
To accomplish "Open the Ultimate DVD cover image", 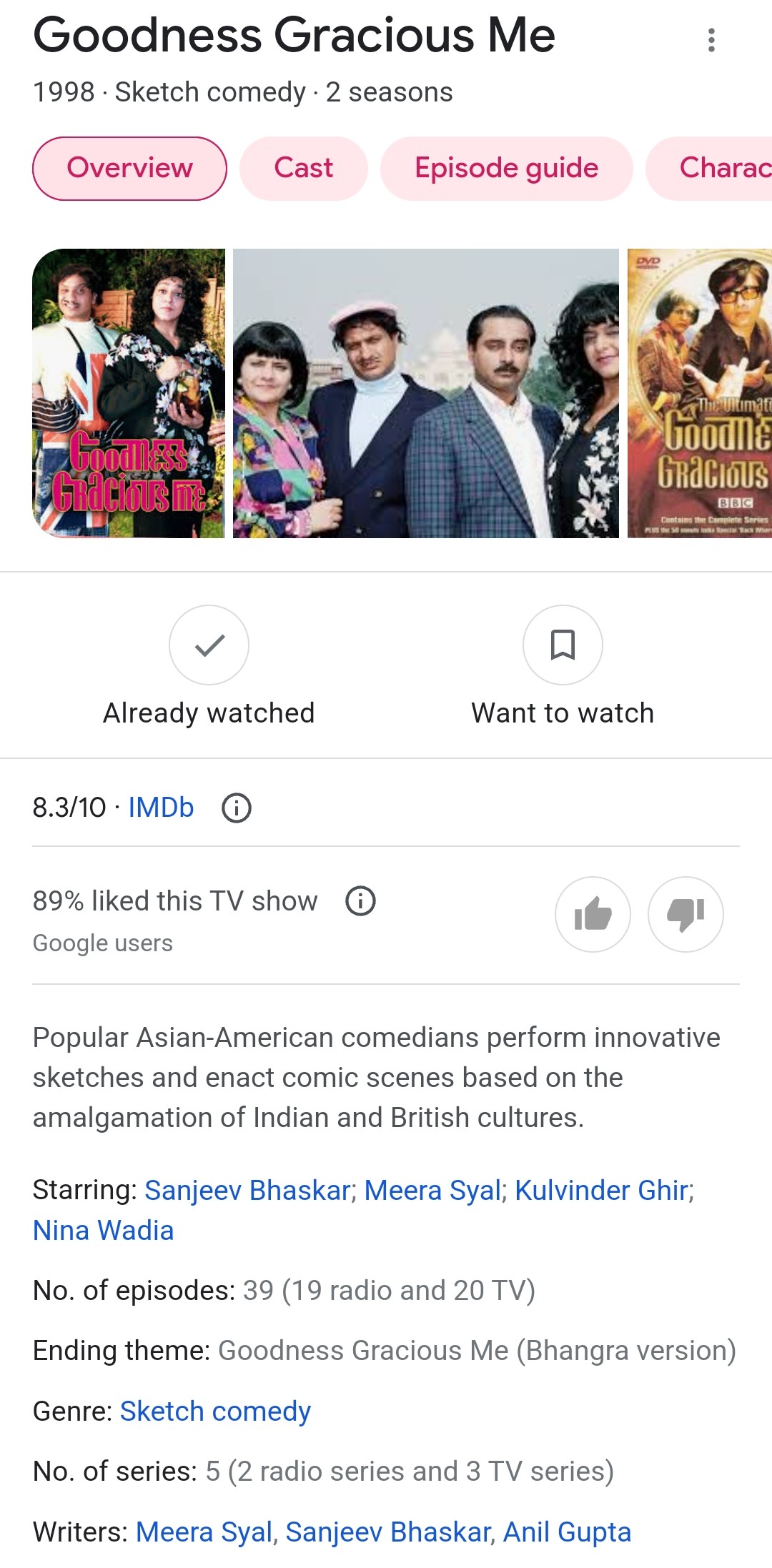I will (700, 393).
